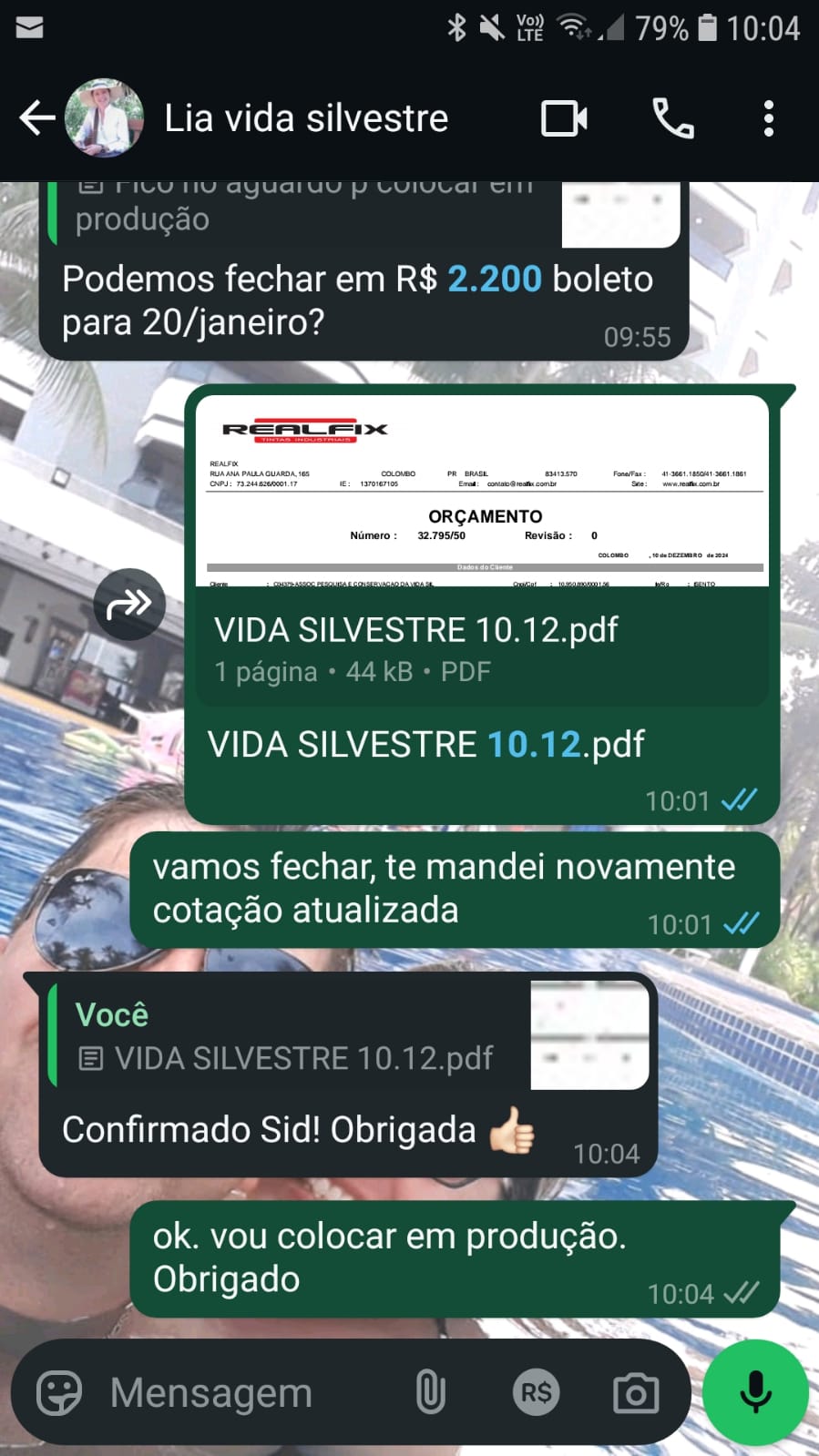Record a voice message with microphone
The height and width of the screenshot is (1456, 819).
click(755, 1392)
